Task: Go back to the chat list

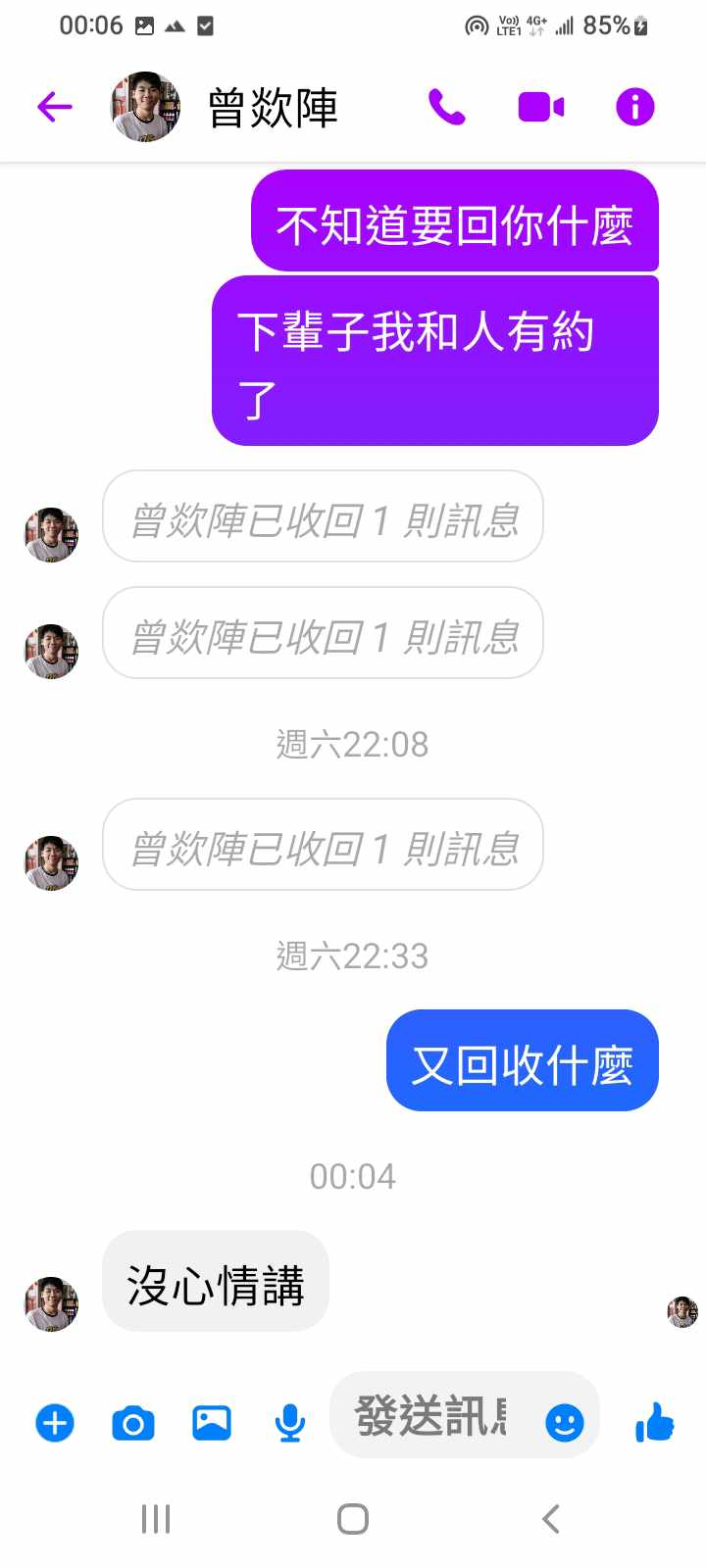Action: click(55, 107)
